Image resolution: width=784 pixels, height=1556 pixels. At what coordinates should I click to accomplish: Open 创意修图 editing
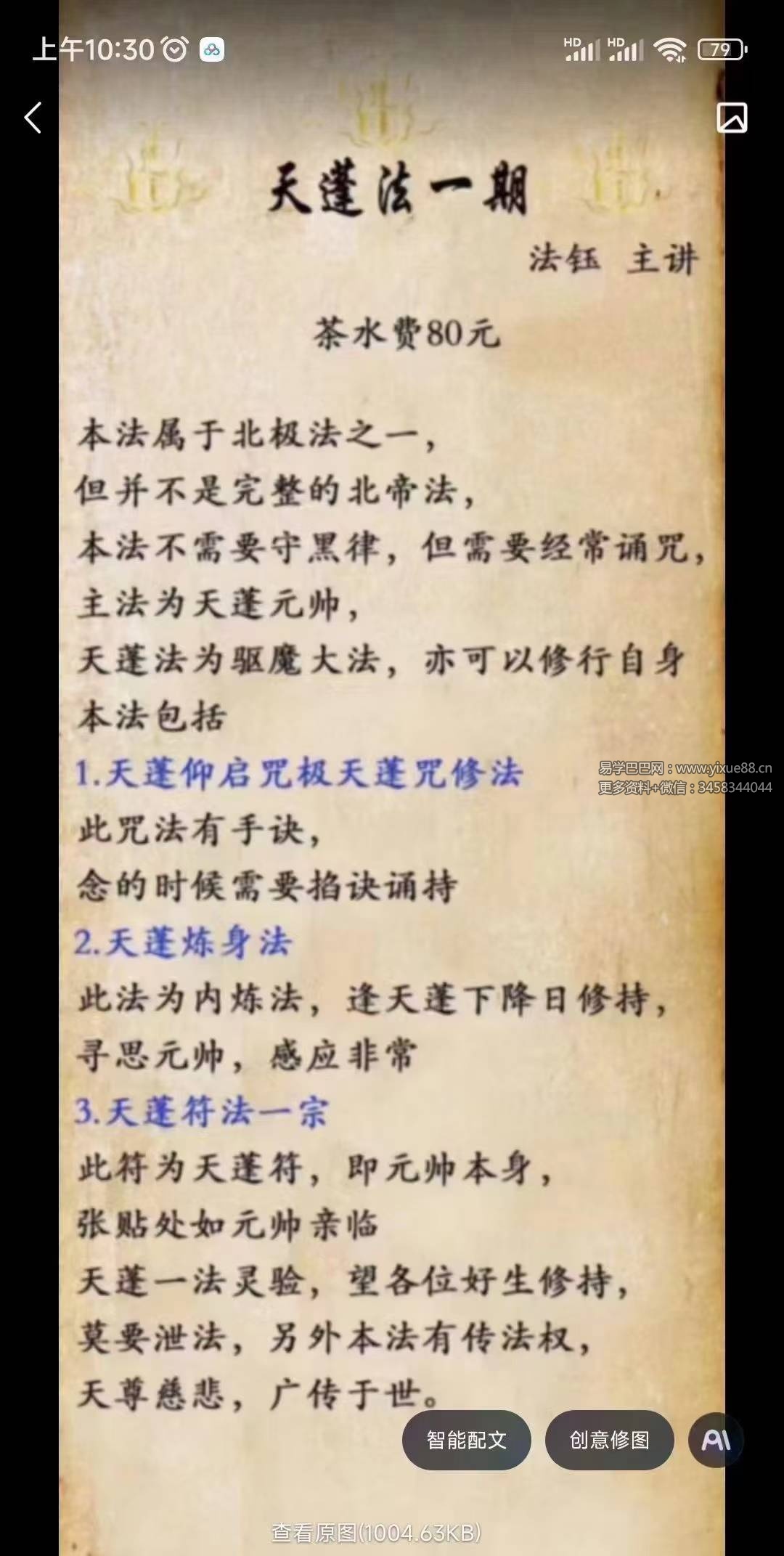(609, 1440)
